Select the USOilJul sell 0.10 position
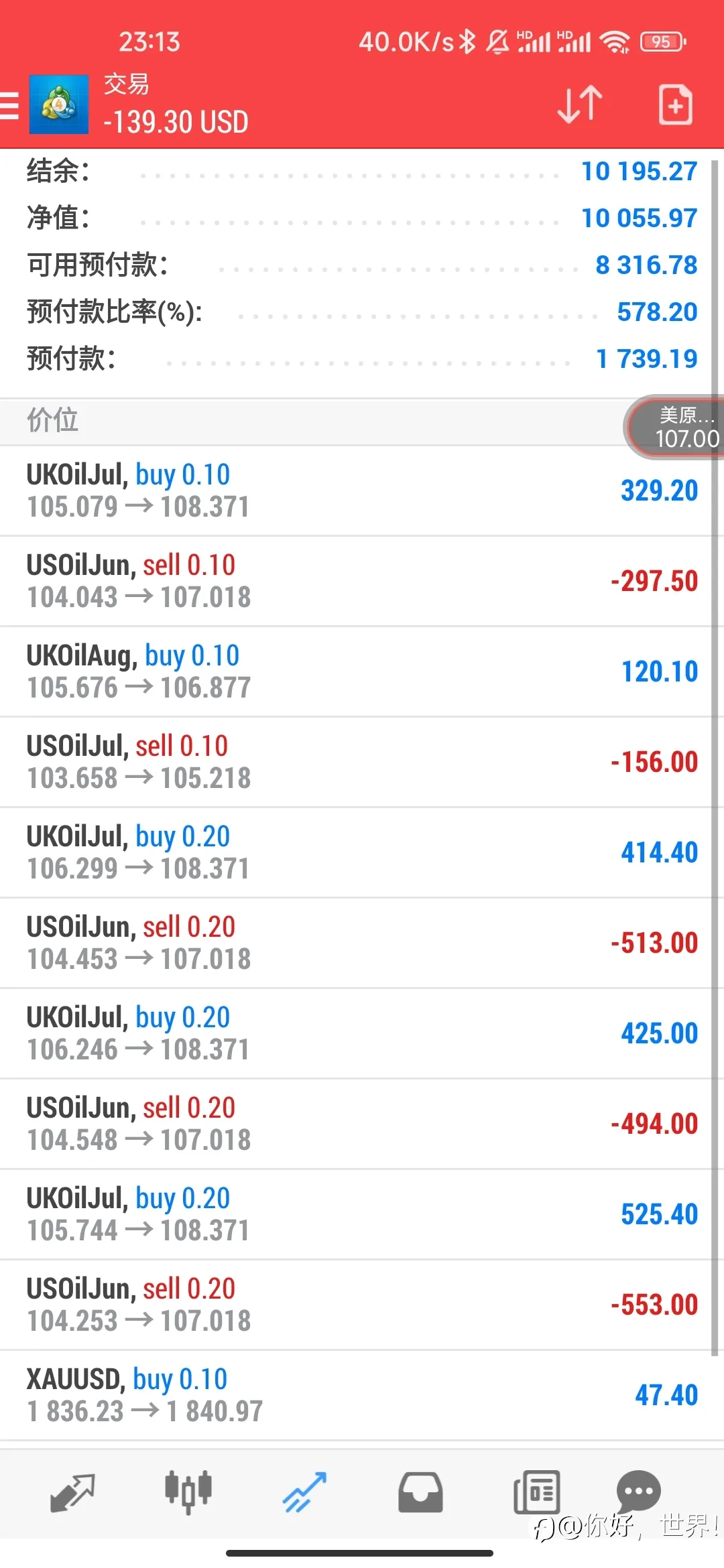This screenshot has width=724, height=1568. click(x=362, y=763)
